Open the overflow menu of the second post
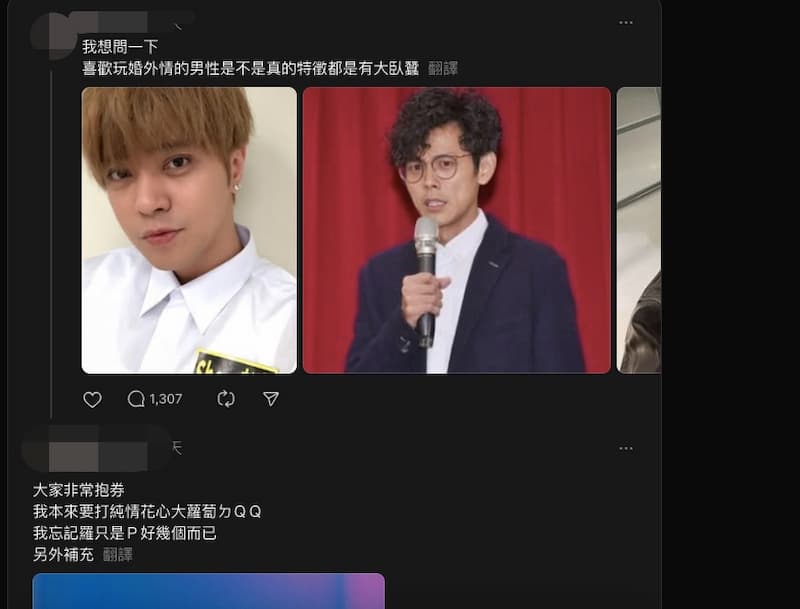Viewport: 800px width, 609px height. (x=626, y=448)
